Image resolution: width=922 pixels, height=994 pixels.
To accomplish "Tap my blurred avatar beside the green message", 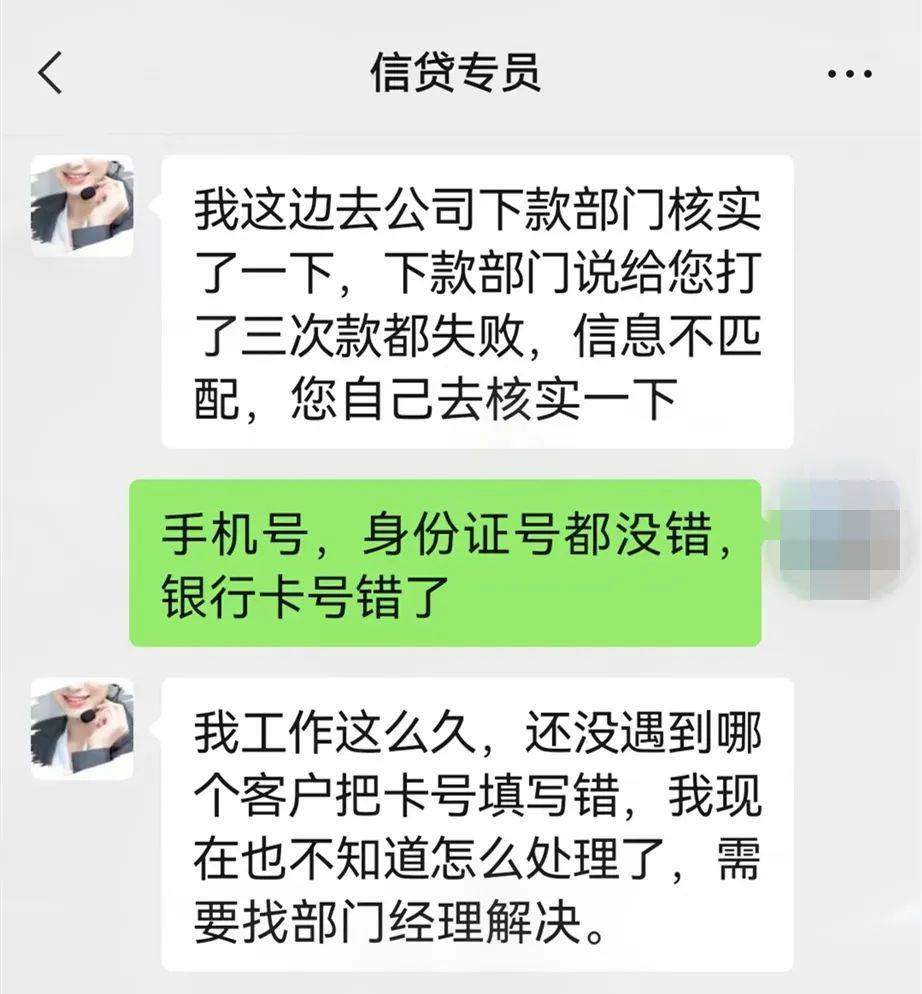I will [x=840, y=539].
